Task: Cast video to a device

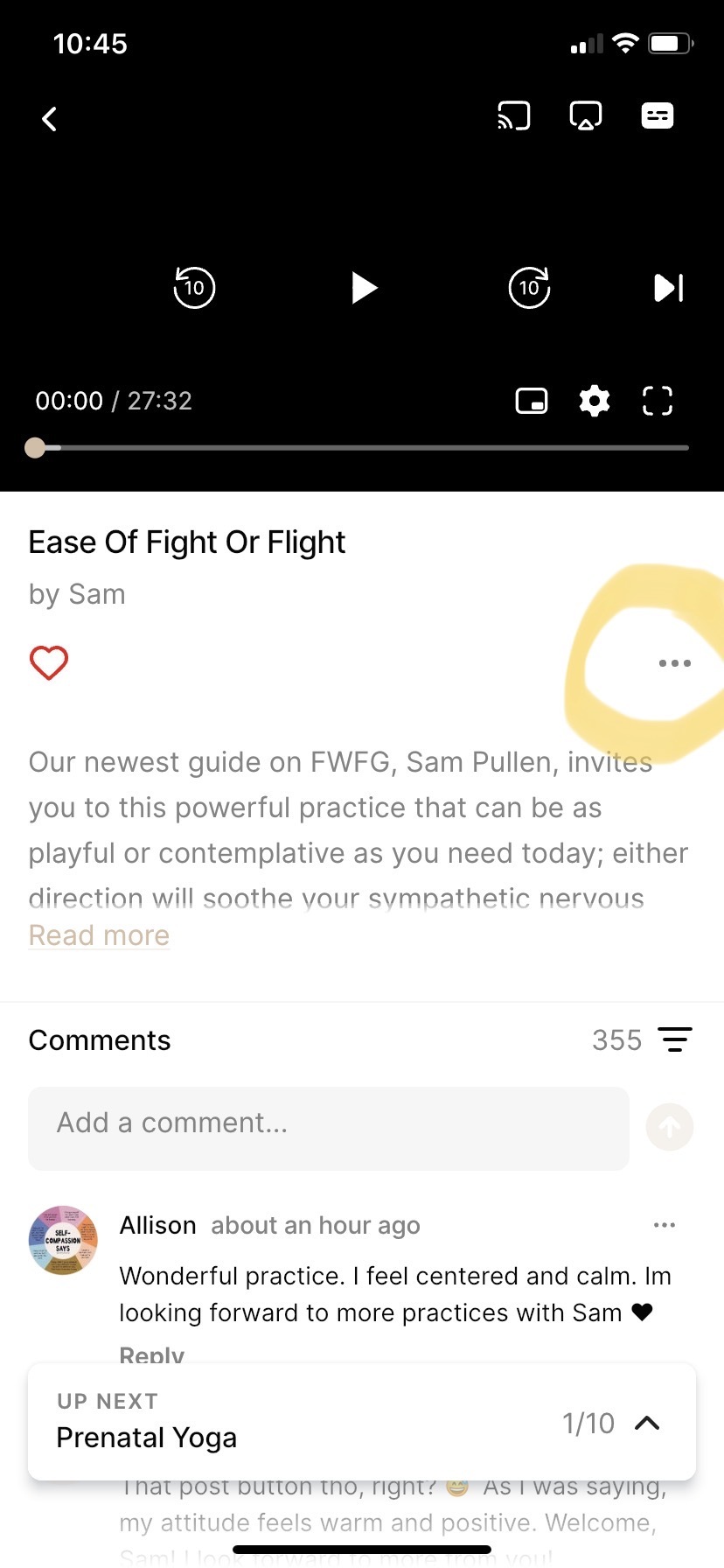Action: (x=514, y=116)
